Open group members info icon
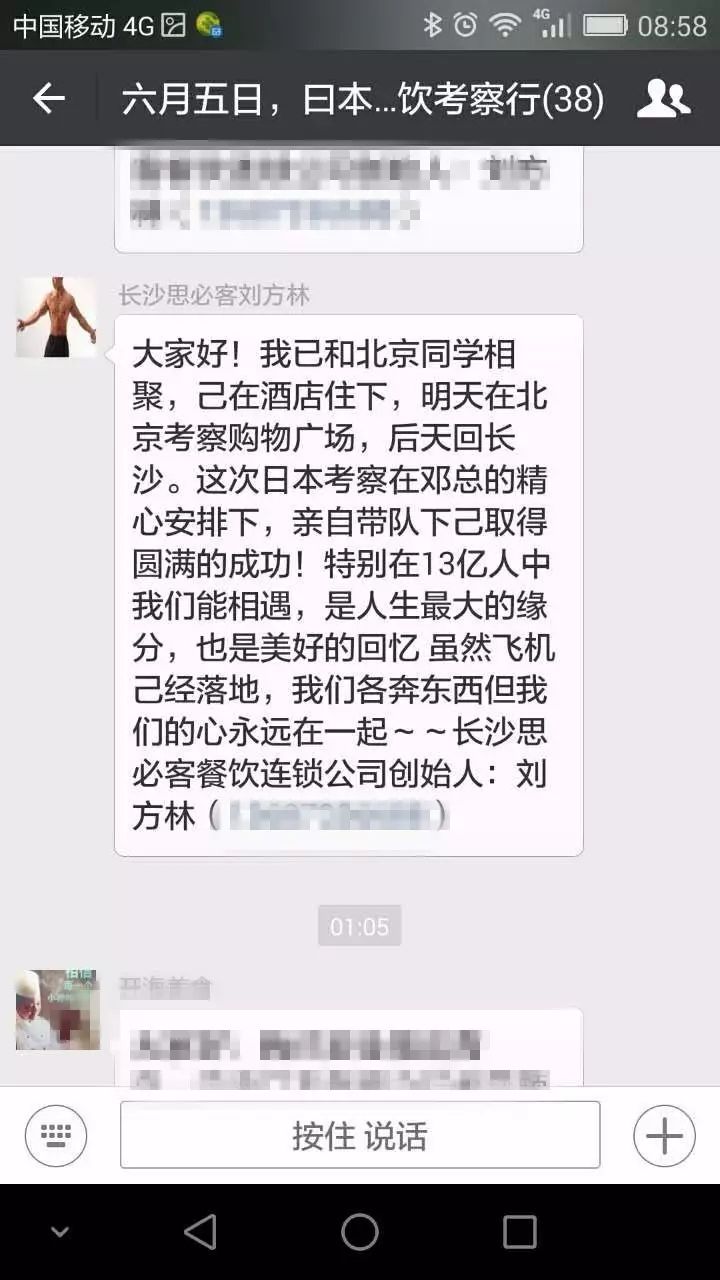 [663, 98]
